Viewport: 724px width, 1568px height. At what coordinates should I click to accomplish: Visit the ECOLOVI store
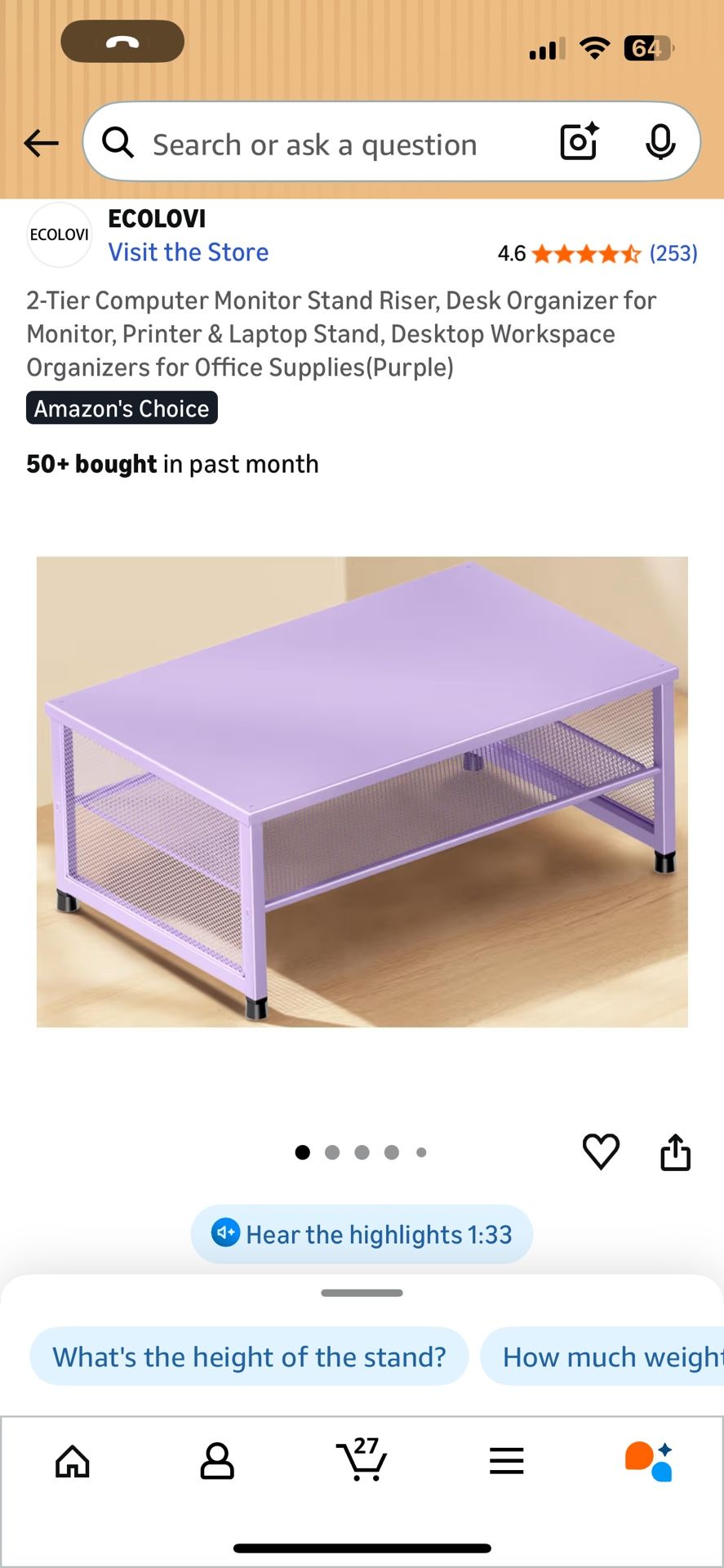[189, 252]
